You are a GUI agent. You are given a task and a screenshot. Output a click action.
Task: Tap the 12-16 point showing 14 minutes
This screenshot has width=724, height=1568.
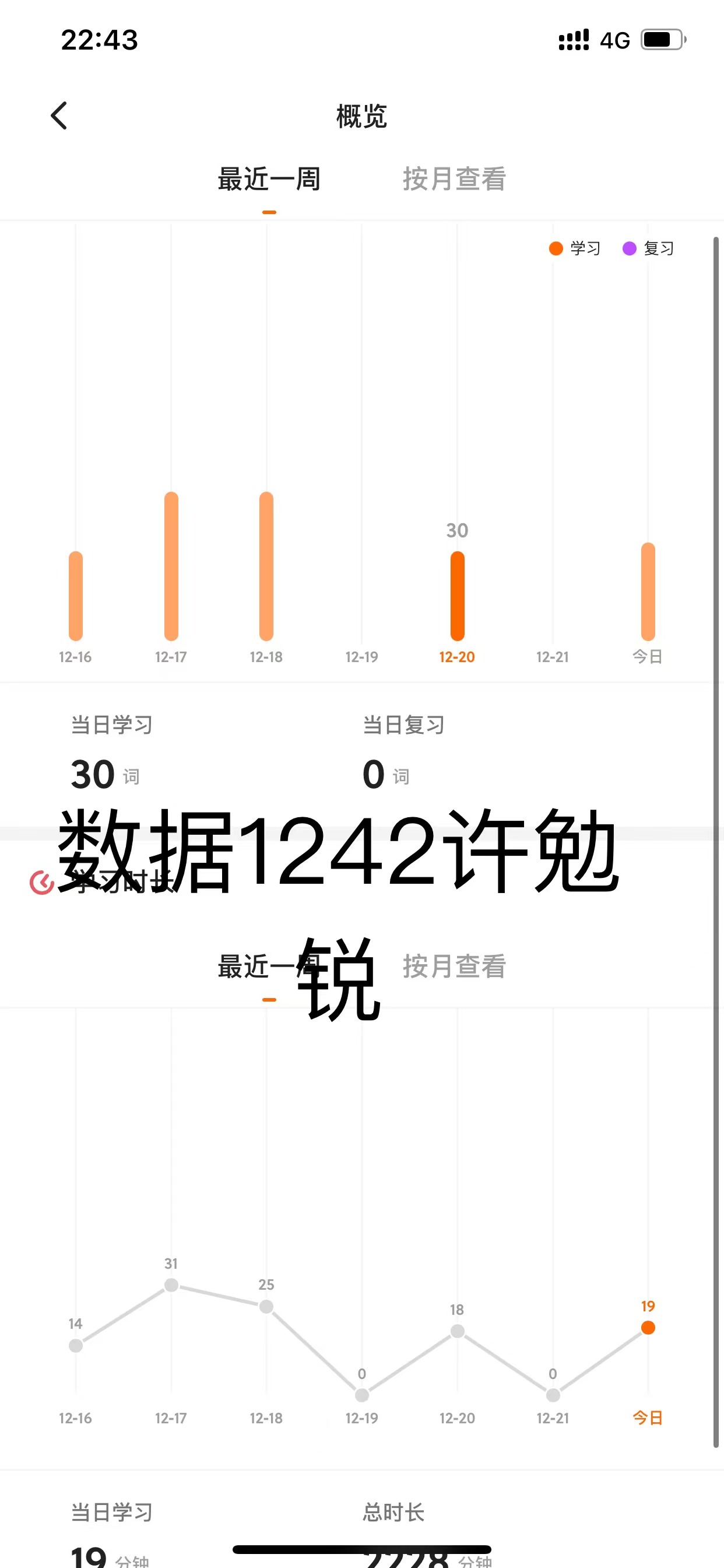(75, 1345)
